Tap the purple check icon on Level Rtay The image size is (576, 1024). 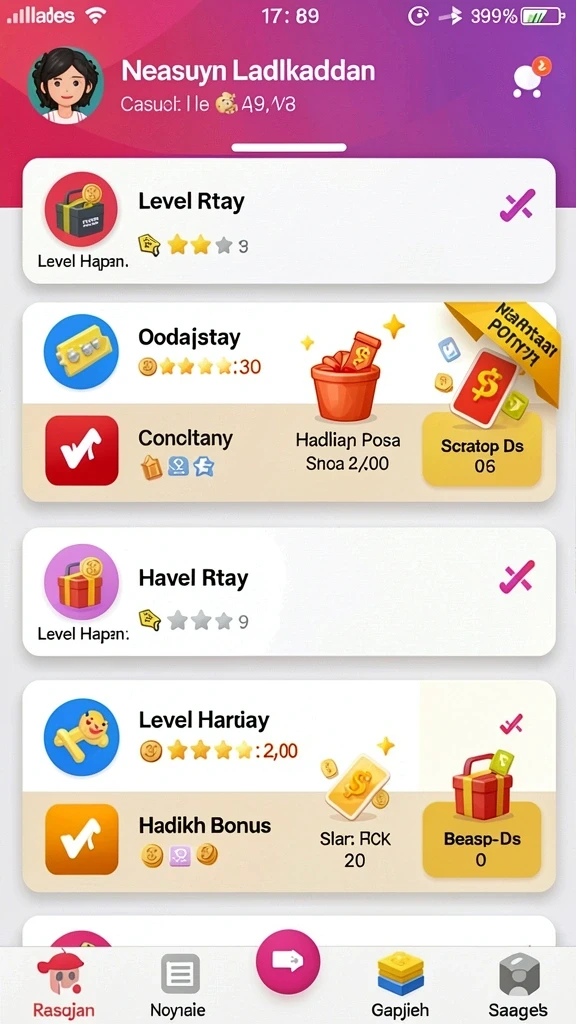(x=517, y=204)
